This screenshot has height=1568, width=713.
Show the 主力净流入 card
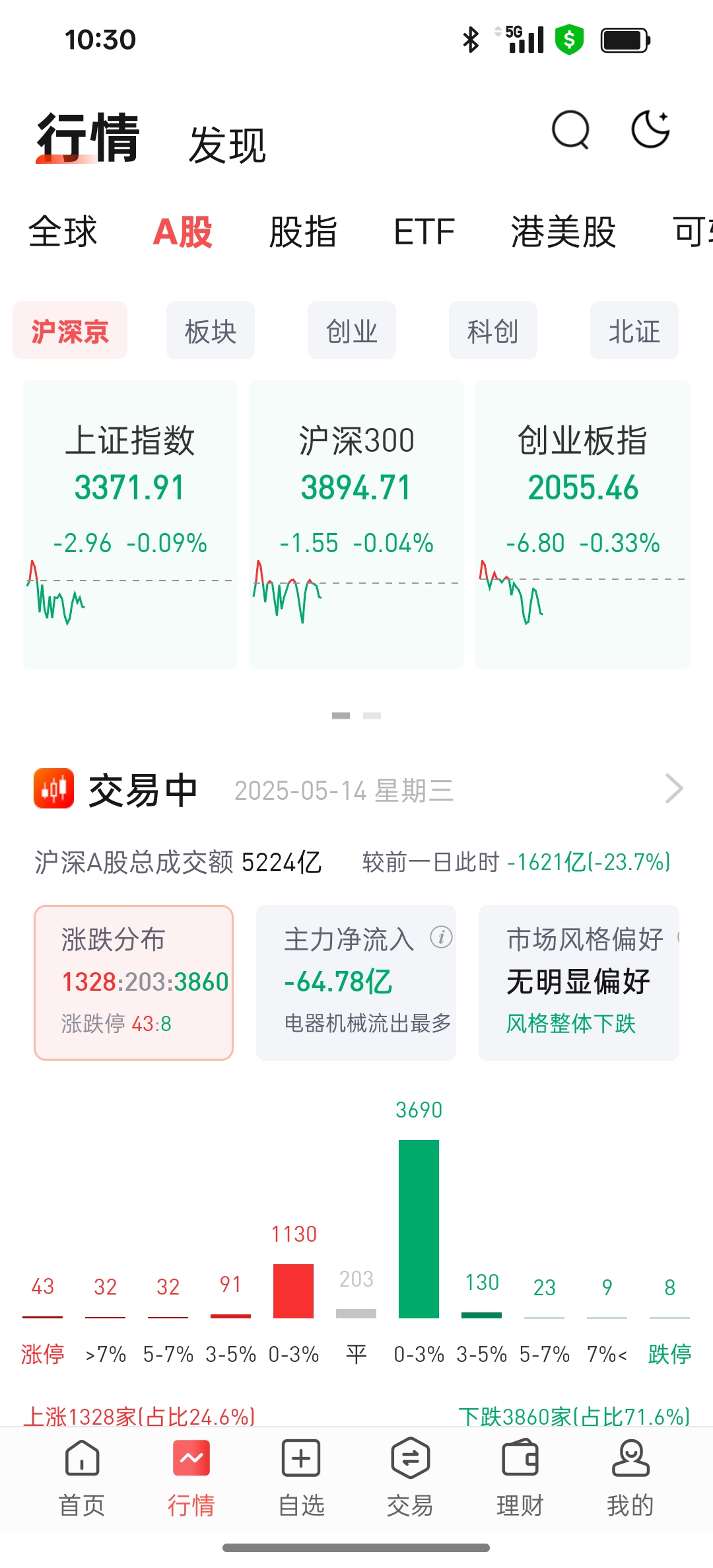[x=356, y=982]
